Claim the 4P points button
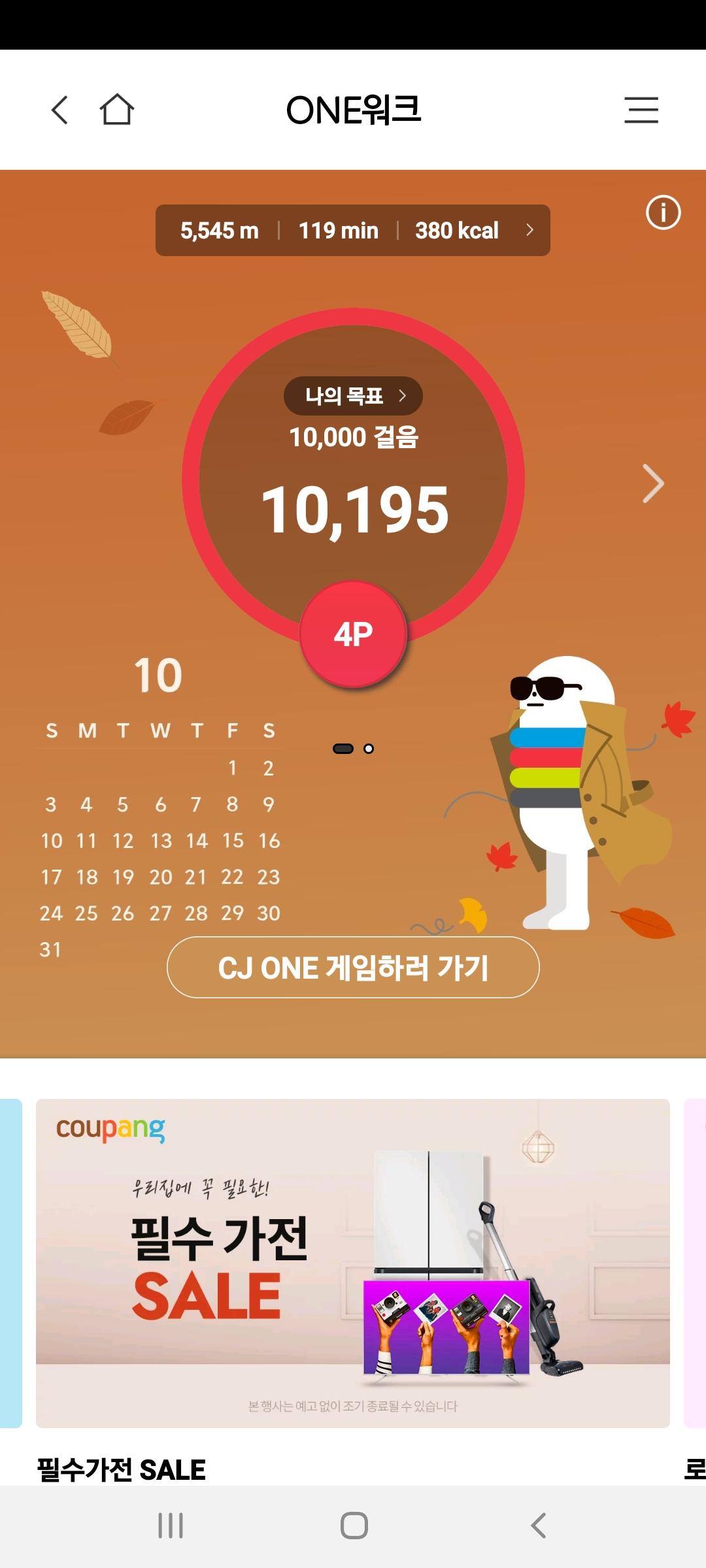This screenshot has height=1568, width=706. click(353, 634)
